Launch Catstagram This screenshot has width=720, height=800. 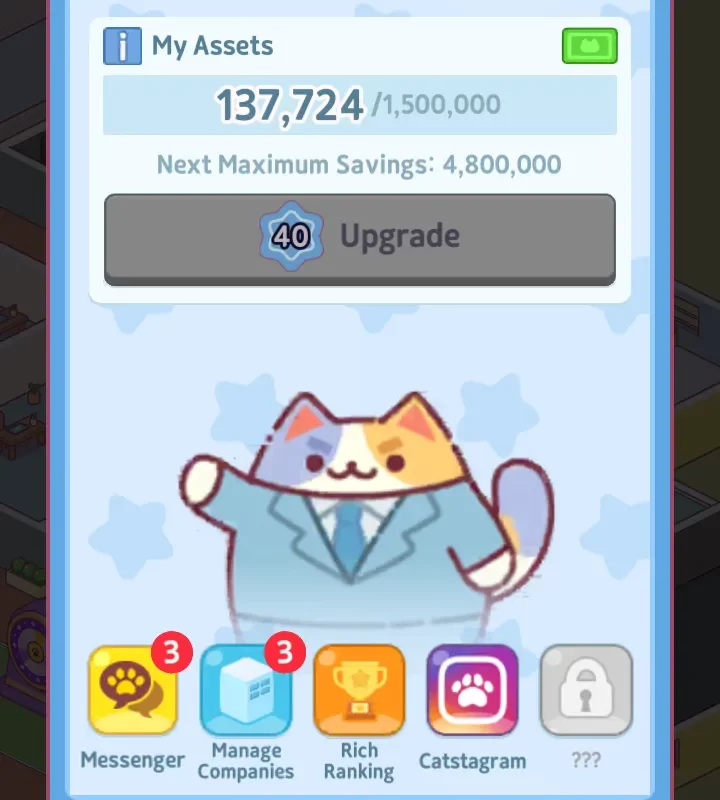click(x=472, y=691)
